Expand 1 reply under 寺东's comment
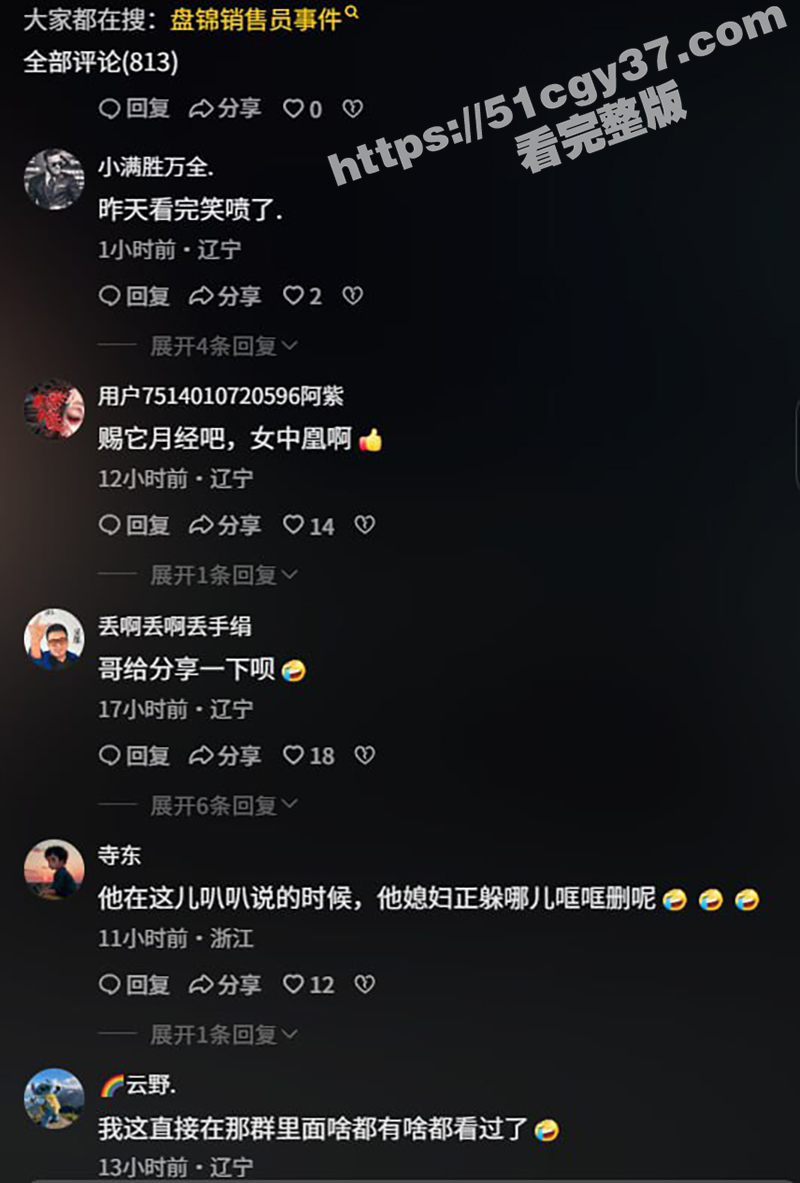 pos(218,1035)
